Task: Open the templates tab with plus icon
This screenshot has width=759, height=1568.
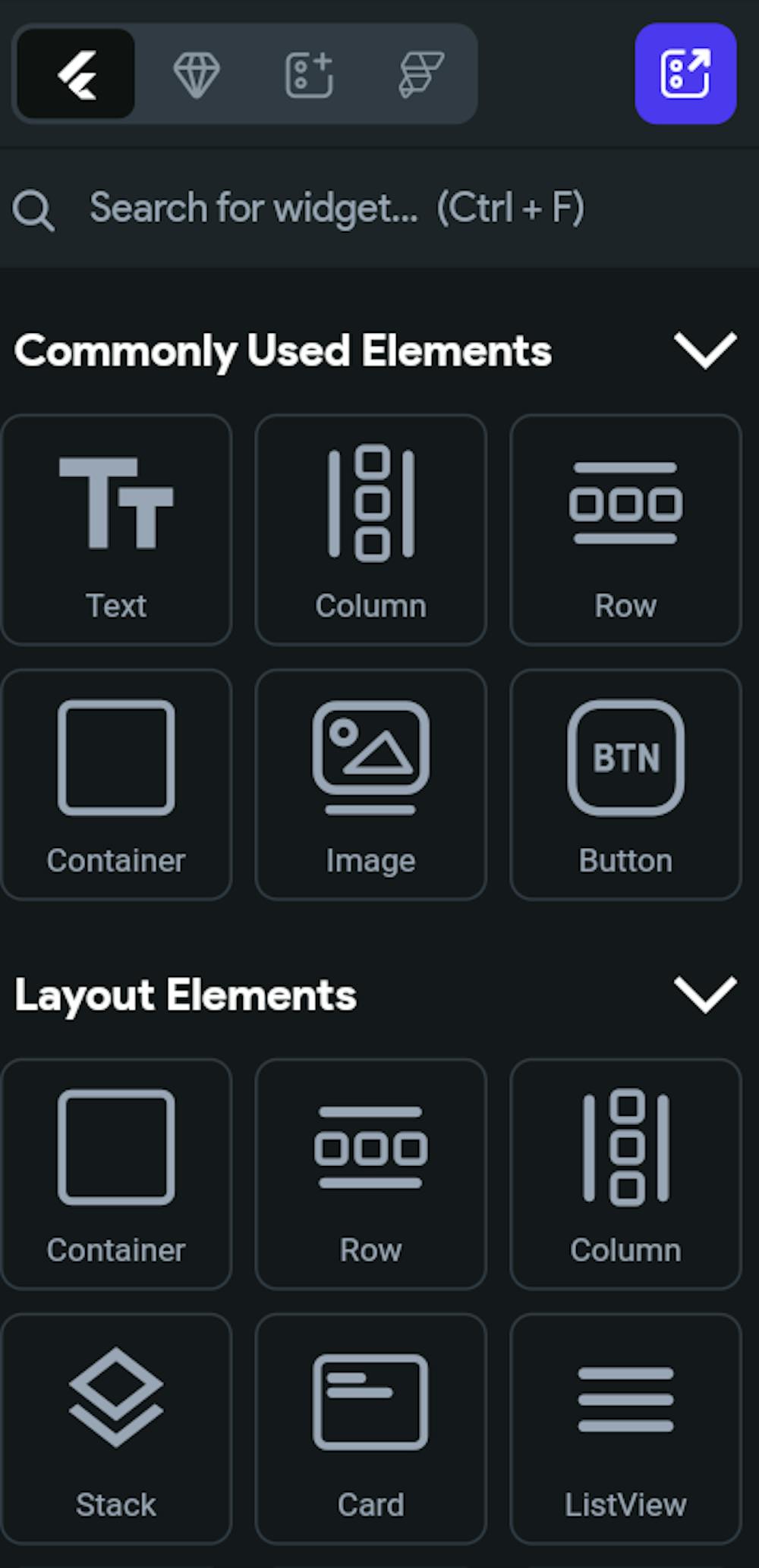Action: [x=309, y=74]
